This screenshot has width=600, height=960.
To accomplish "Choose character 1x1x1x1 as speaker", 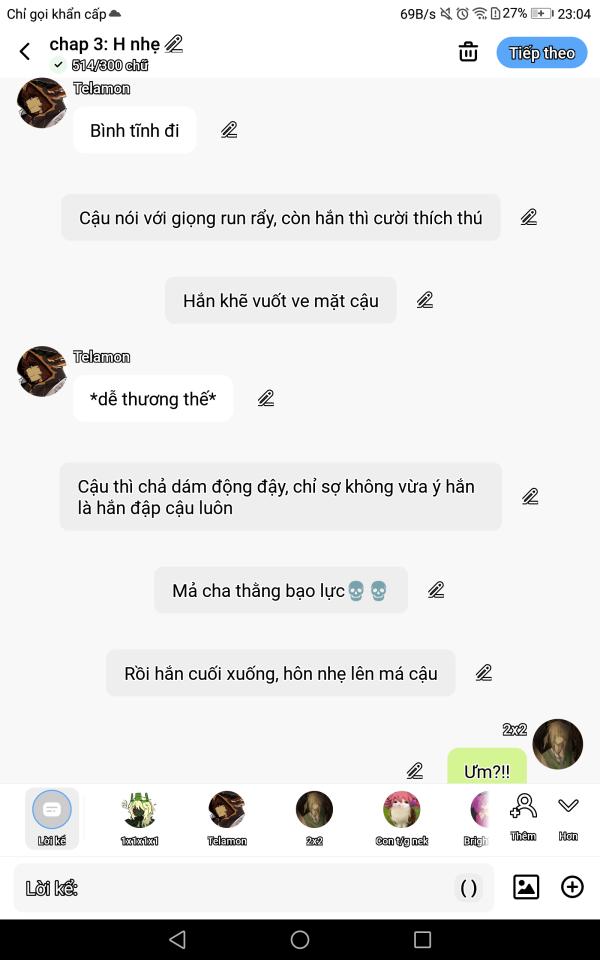I will pos(140,819).
